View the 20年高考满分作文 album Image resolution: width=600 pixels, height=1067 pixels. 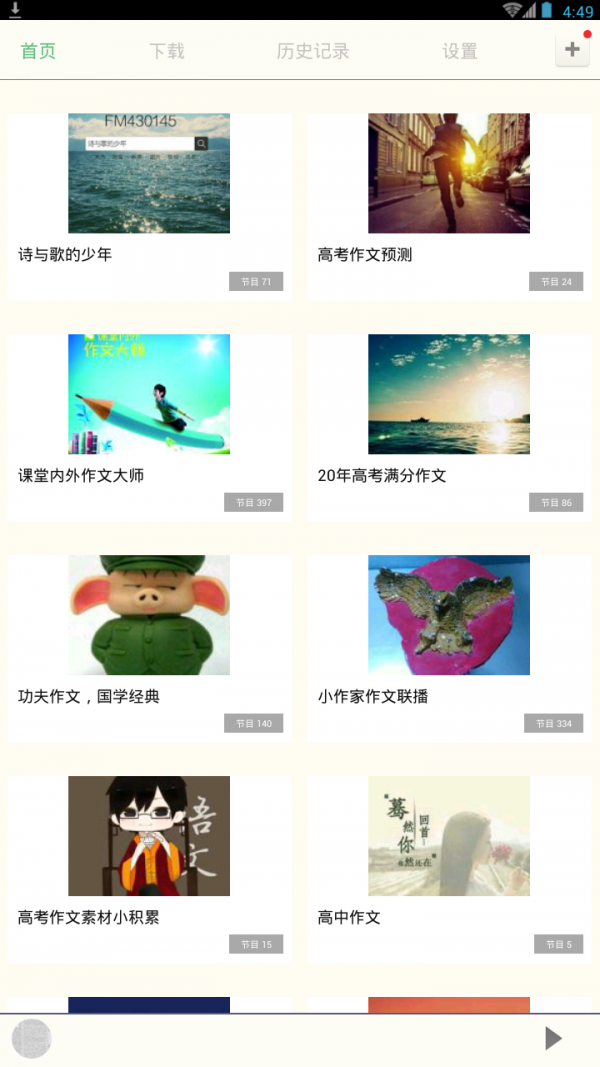click(449, 427)
